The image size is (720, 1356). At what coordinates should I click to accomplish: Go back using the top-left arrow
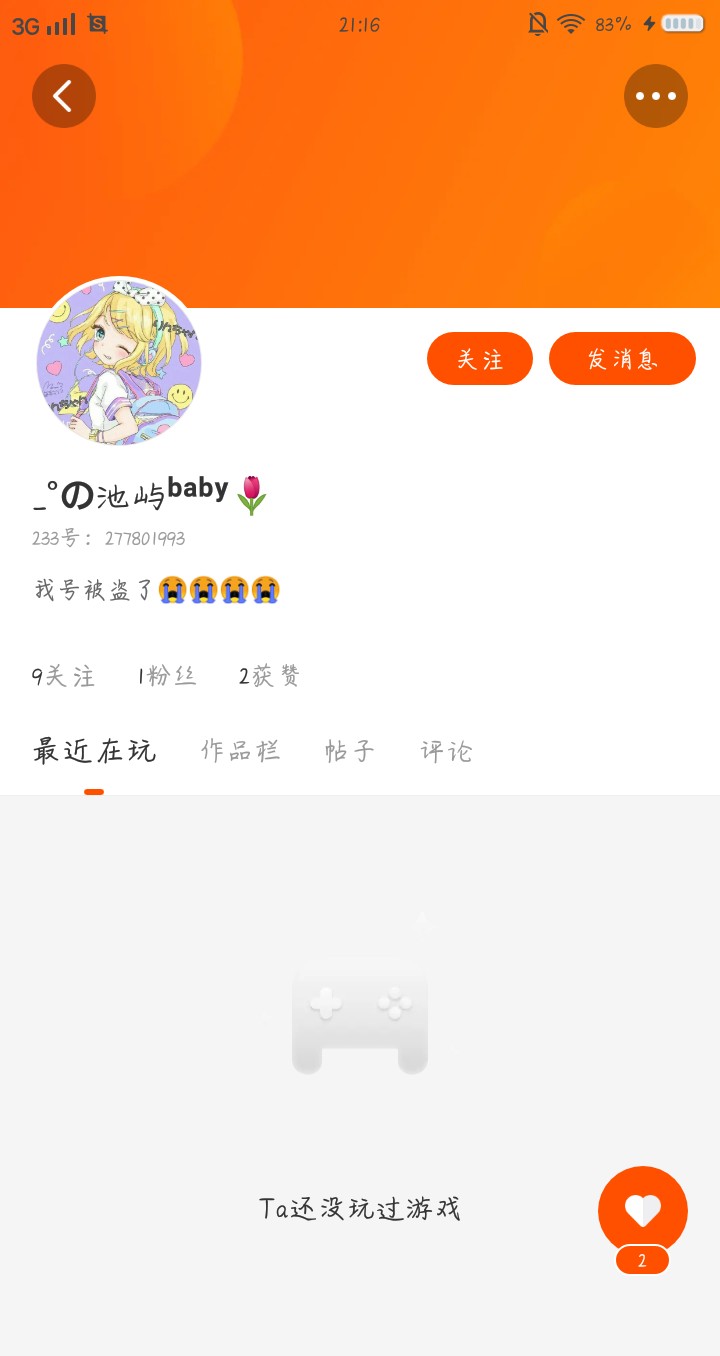click(x=64, y=96)
